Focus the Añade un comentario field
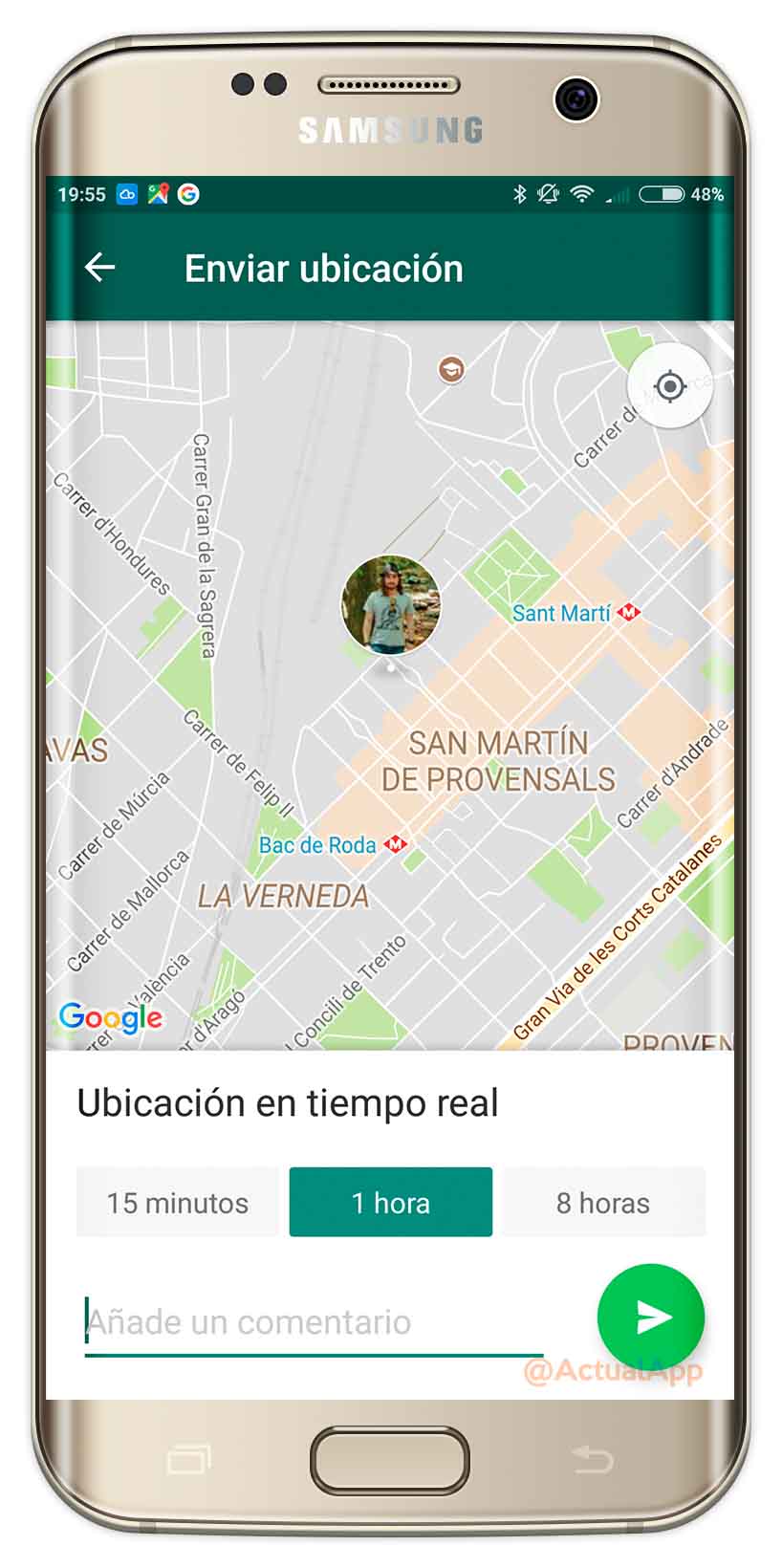This screenshot has height=1568, width=782. coord(314,1322)
